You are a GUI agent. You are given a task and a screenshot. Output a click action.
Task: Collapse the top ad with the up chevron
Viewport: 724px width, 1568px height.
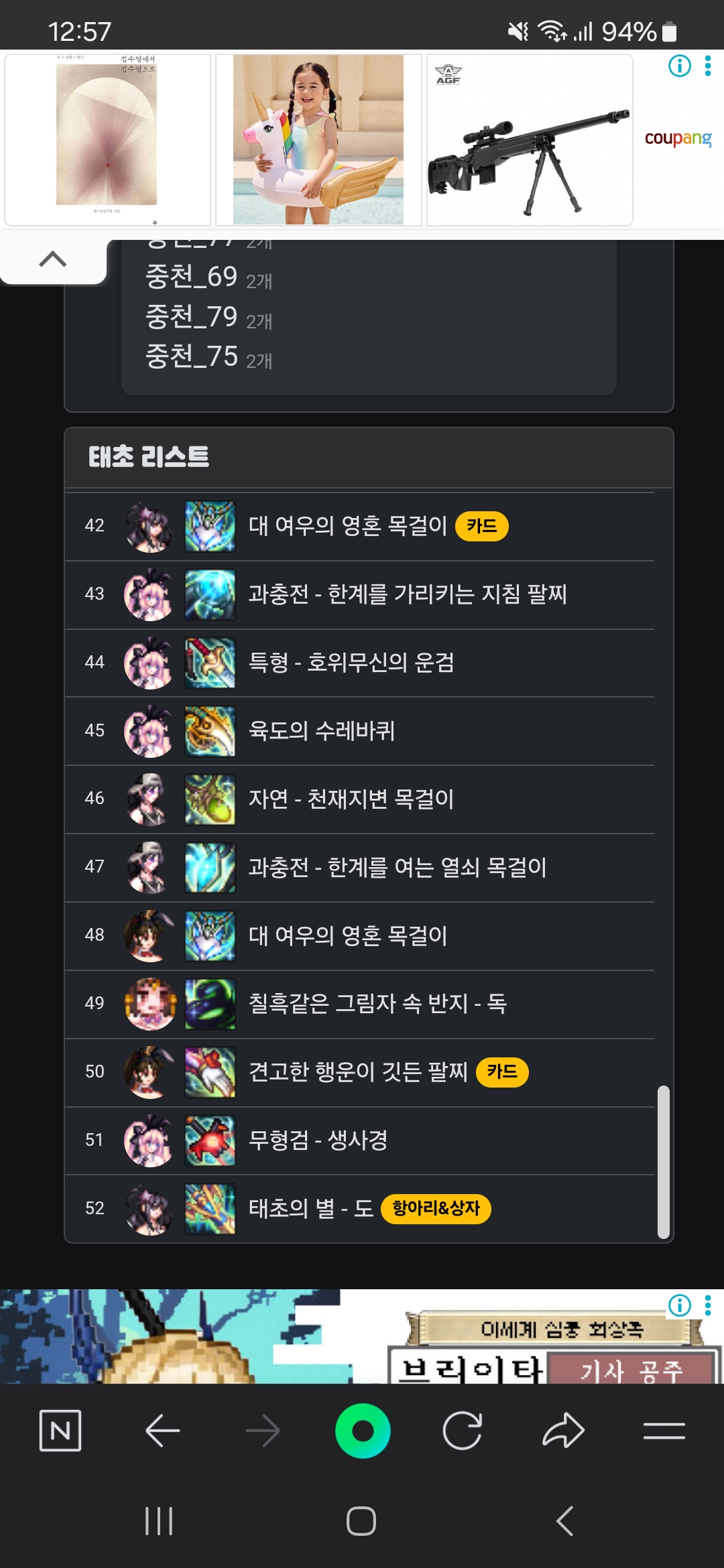[x=53, y=259]
